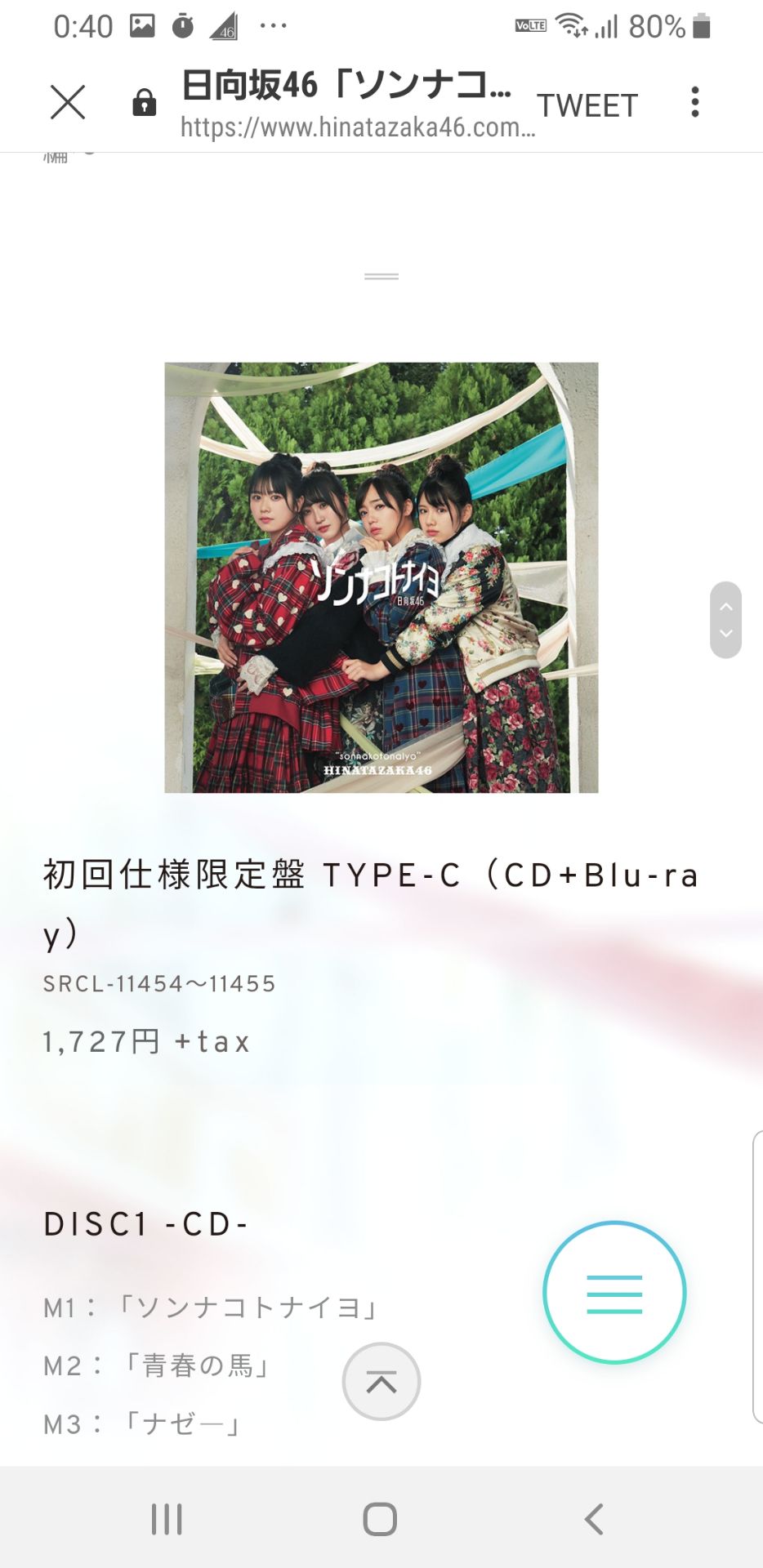Jump back to top of page
The image size is (763, 1568).
[381, 1382]
